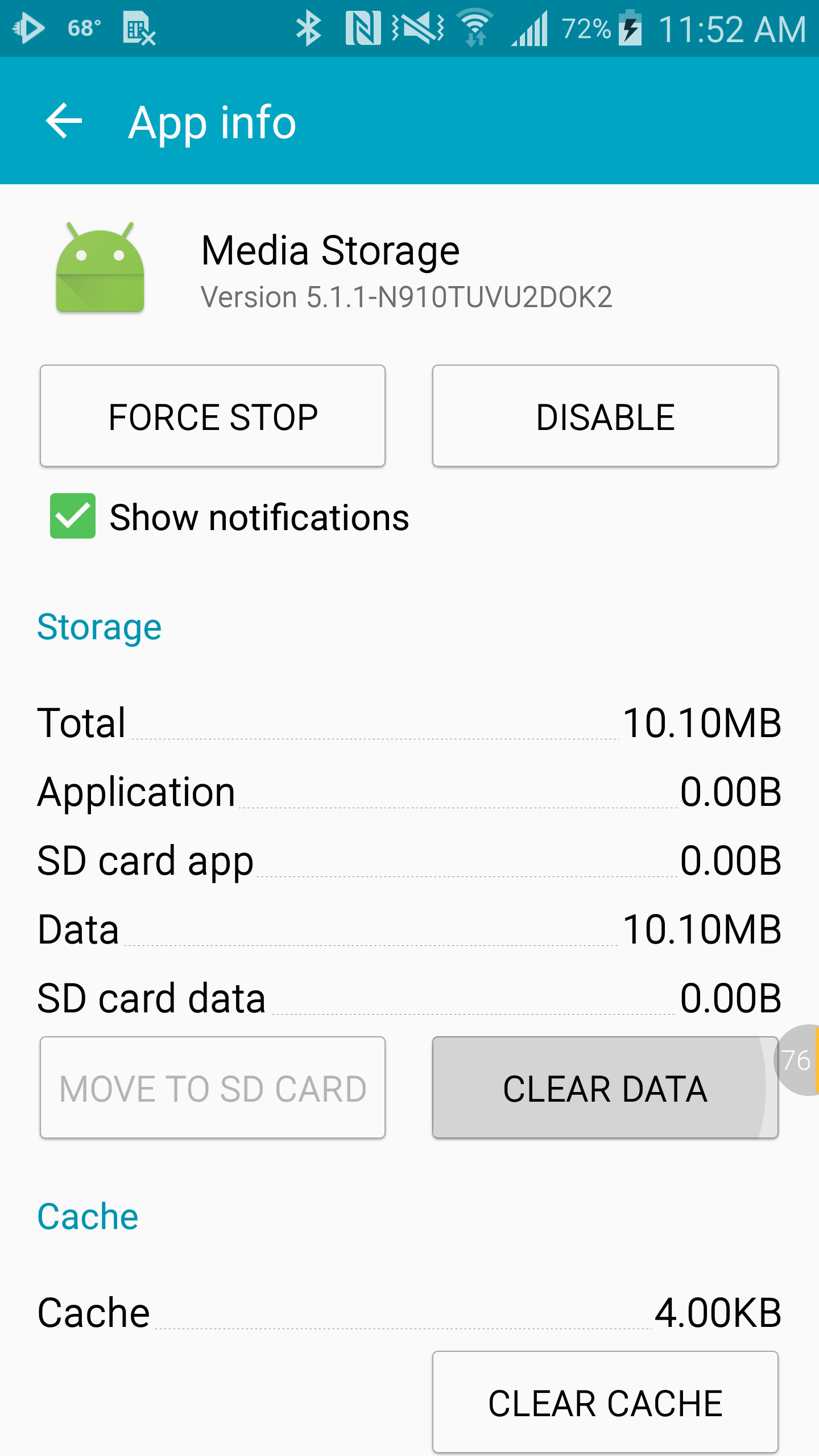Image resolution: width=819 pixels, height=1456 pixels.
Task: Clear the app cache
Action: click(605, 1402)
